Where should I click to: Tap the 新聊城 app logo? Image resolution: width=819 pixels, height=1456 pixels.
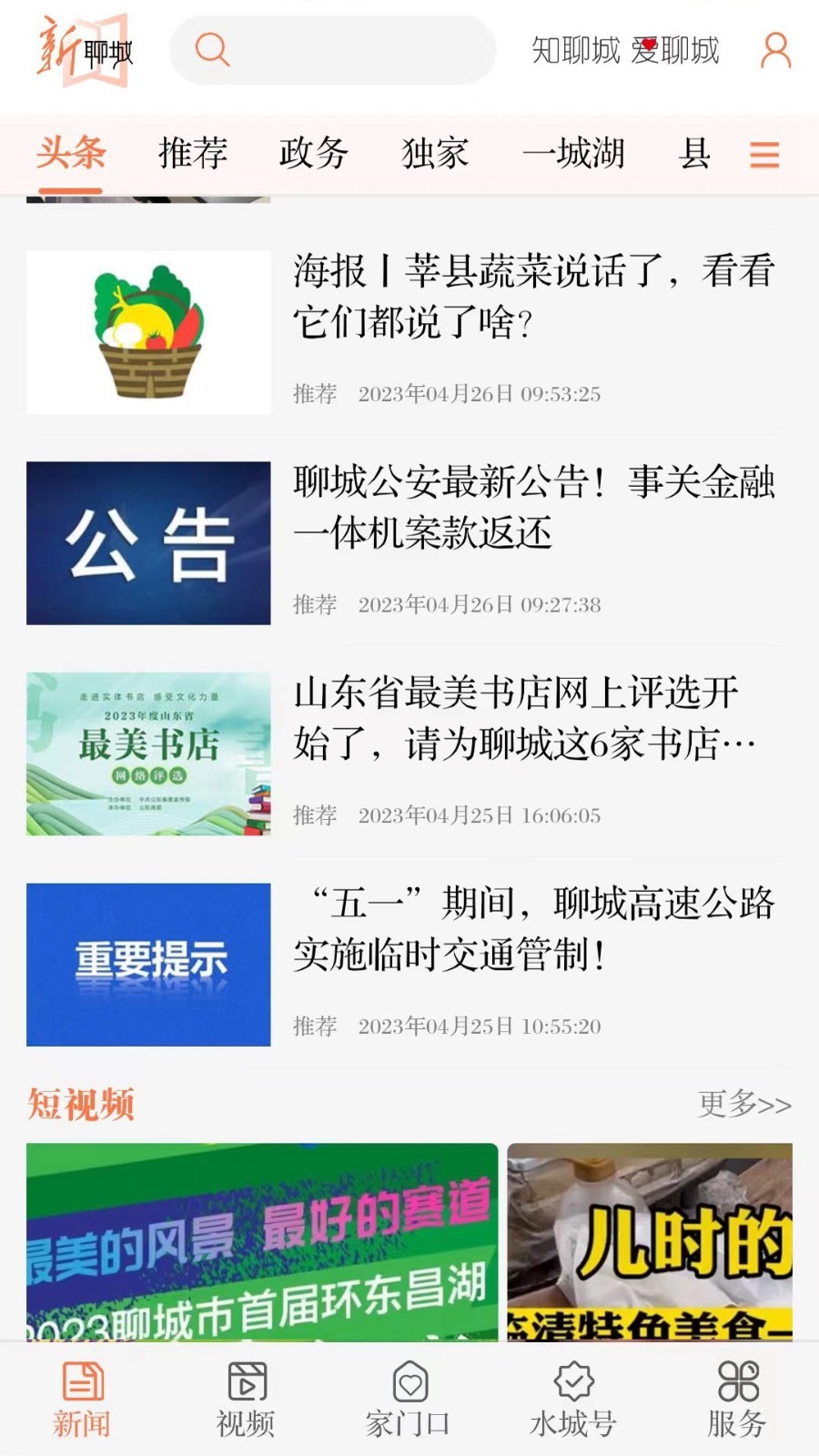tap(80, 52)
